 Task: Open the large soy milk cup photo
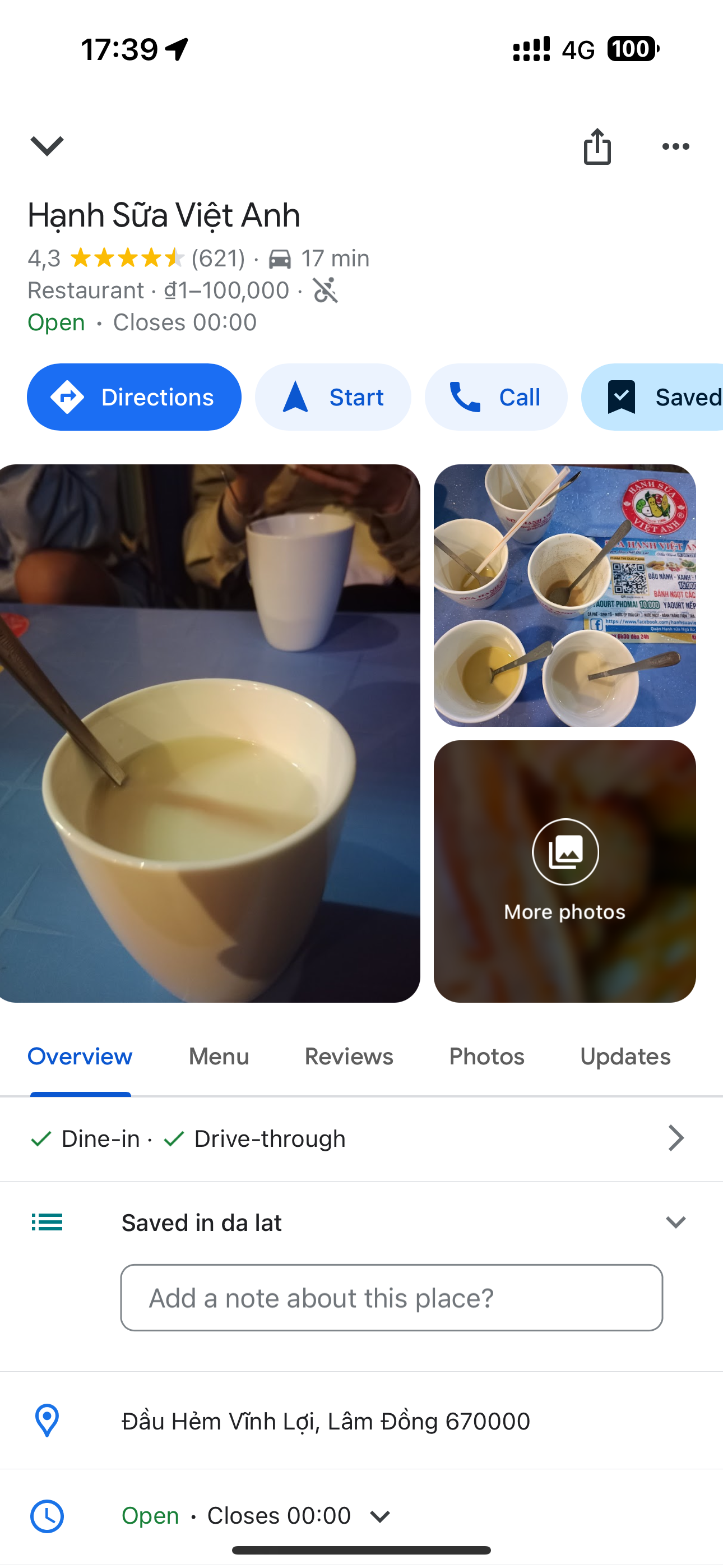tap(210, 733)
